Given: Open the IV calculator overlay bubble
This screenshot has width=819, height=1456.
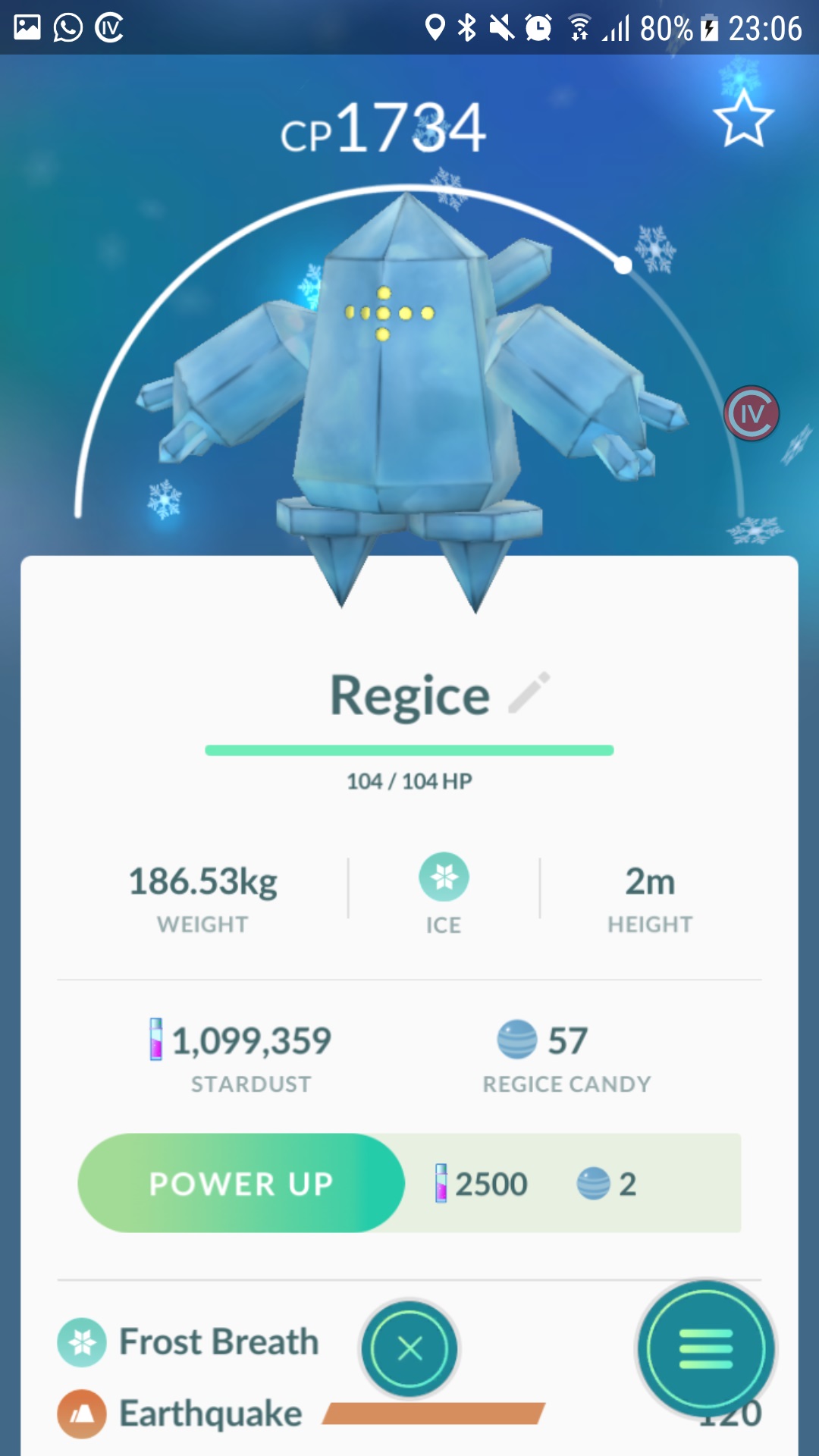Looking at the screenshot, I should pos(751,414).
